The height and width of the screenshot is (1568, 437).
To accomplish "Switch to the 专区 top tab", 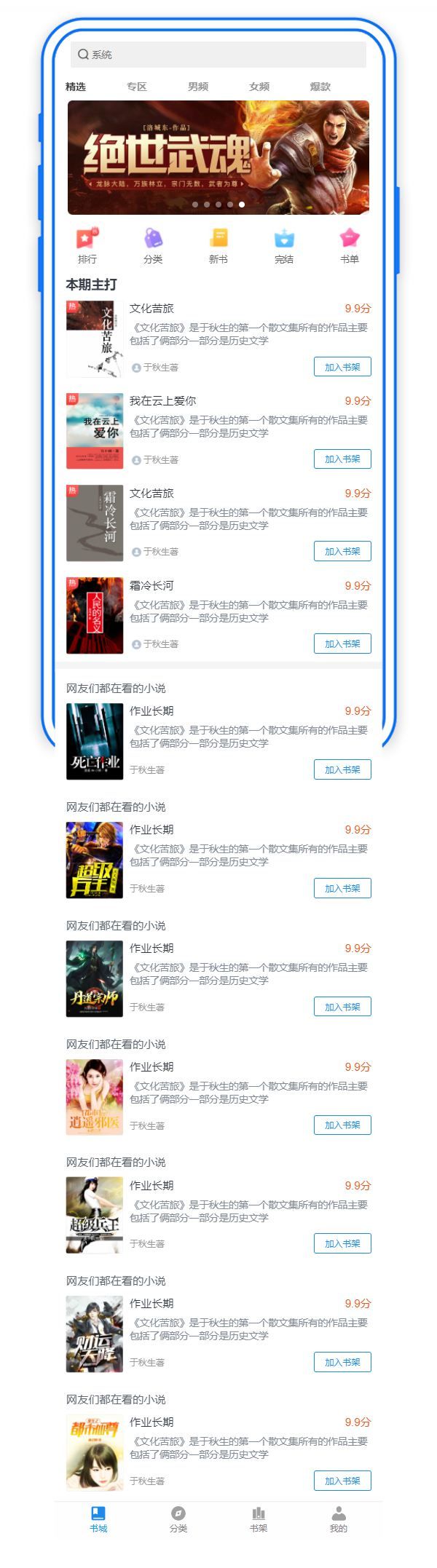I will click(x=137, y=87).
